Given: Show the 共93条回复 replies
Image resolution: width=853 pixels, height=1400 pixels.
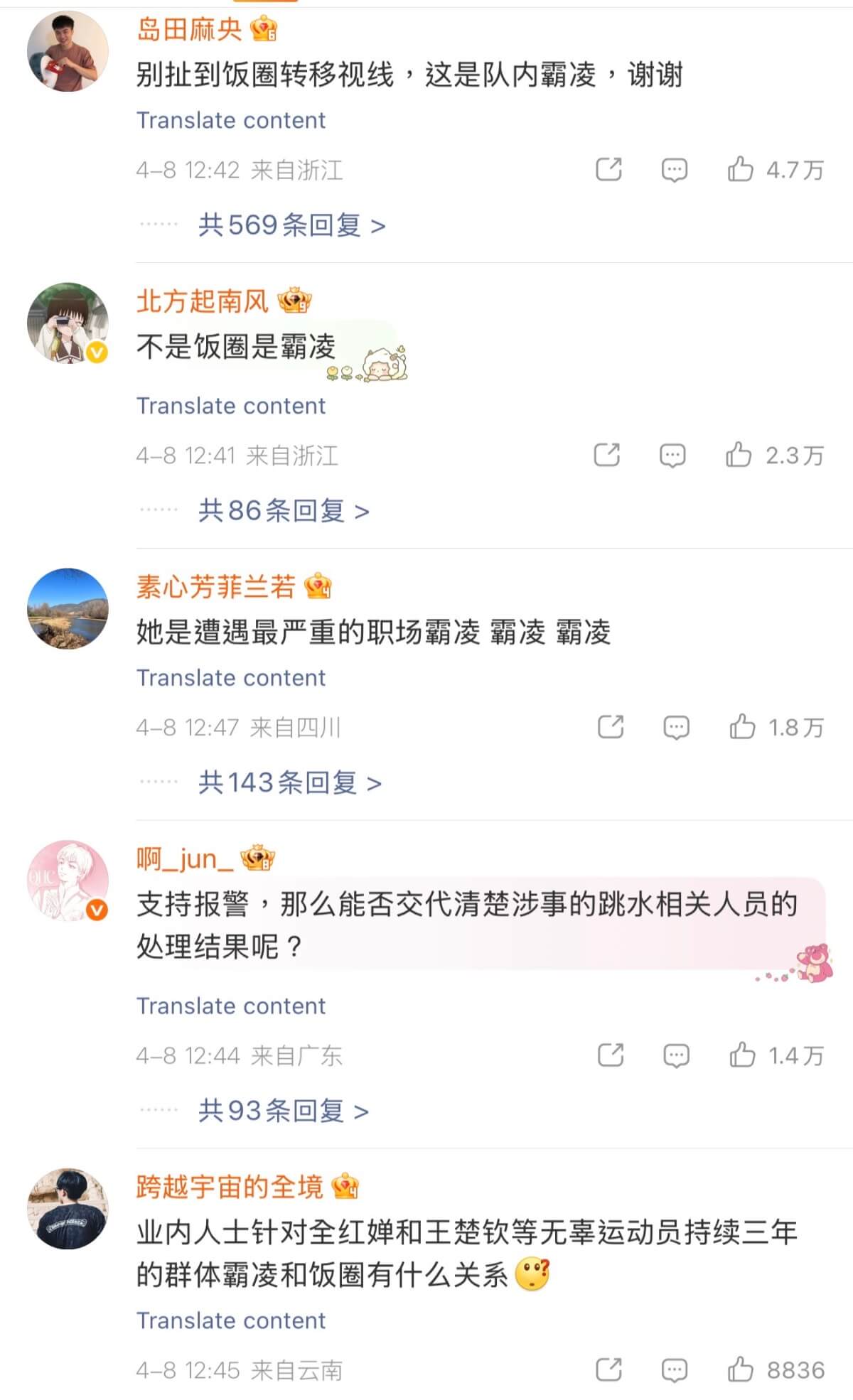Looking at the screenshot, I should point(283,1110).
